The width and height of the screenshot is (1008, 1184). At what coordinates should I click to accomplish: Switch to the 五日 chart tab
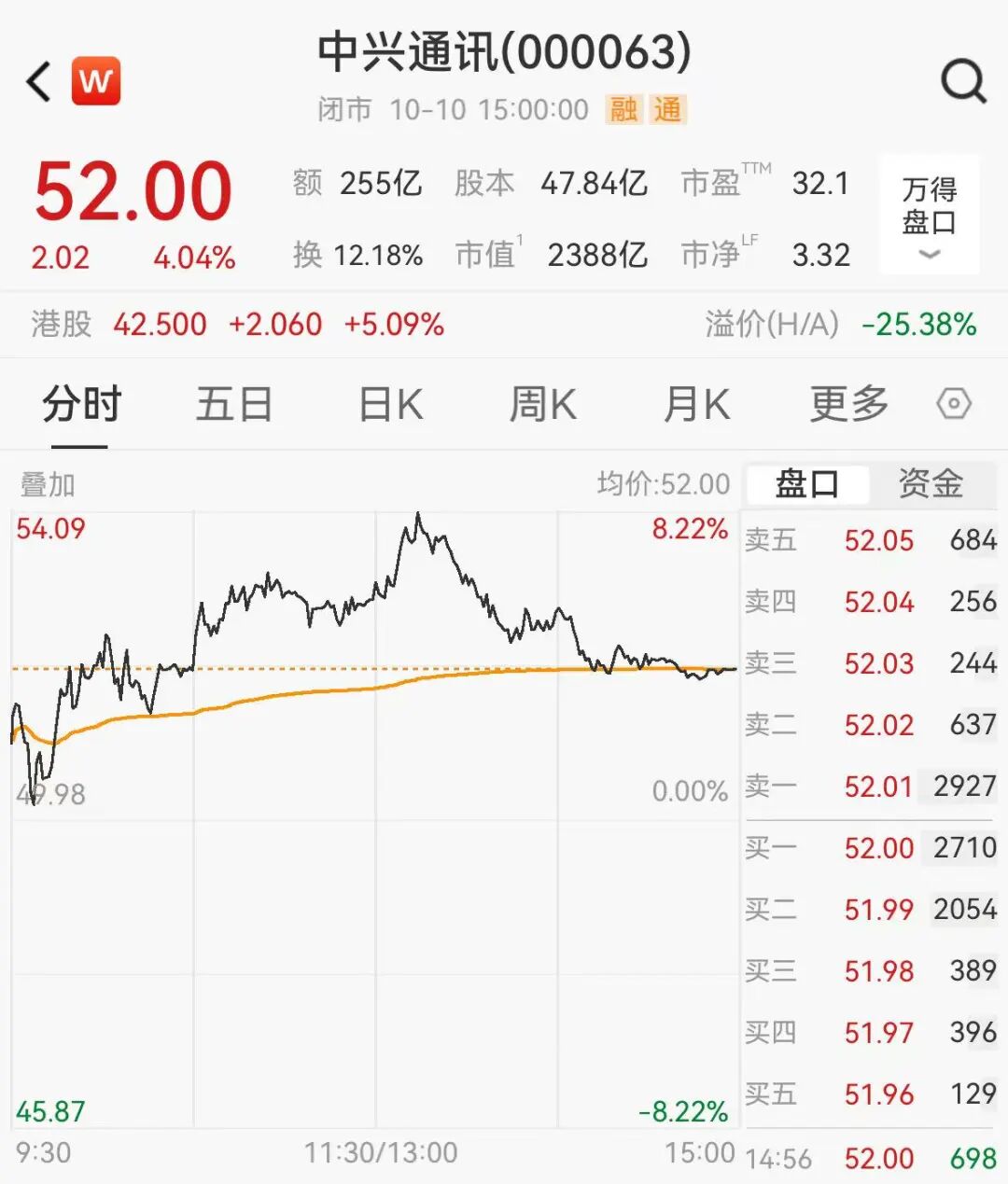click(233, 405)
